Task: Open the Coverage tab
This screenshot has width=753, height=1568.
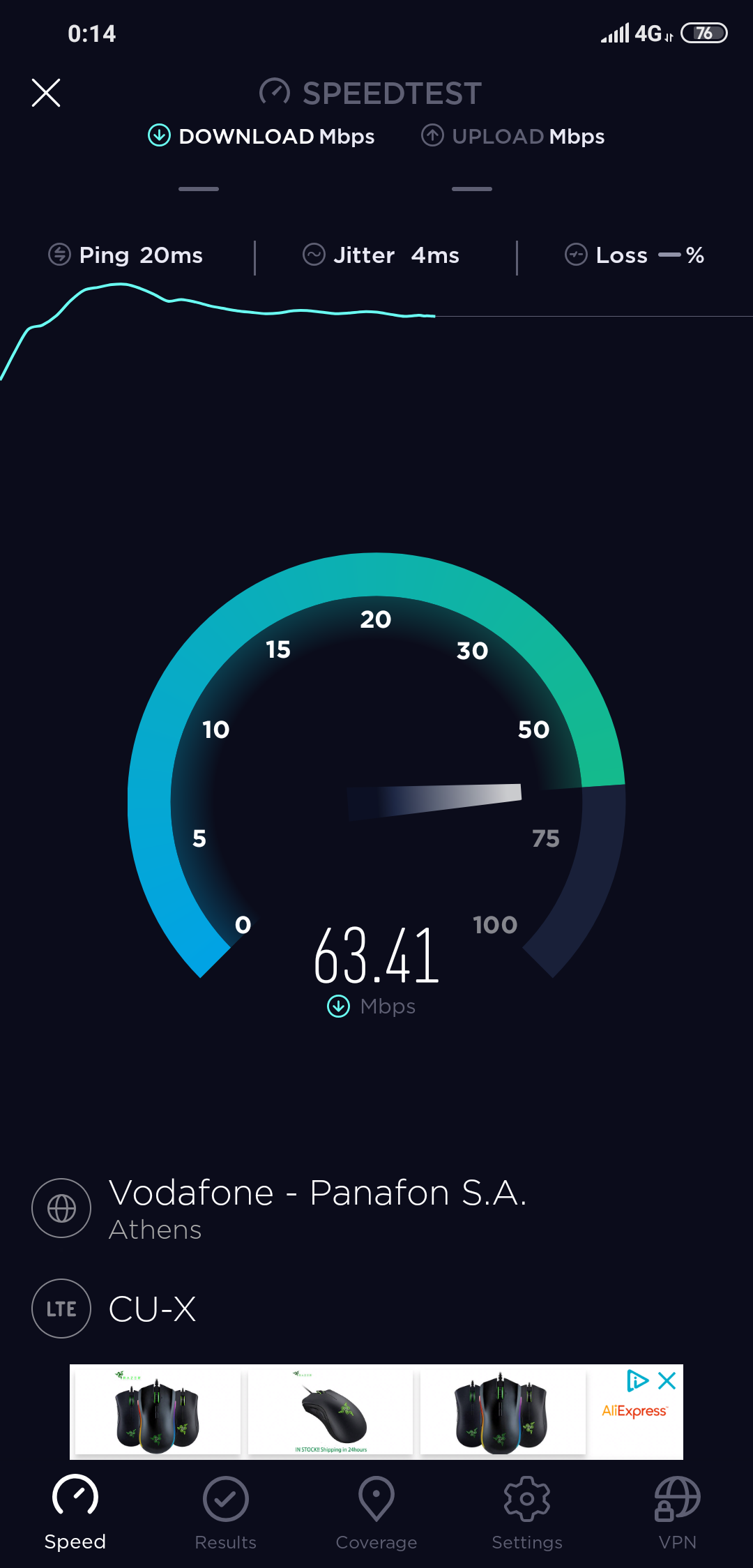Action: click(x=376, y=1512)
